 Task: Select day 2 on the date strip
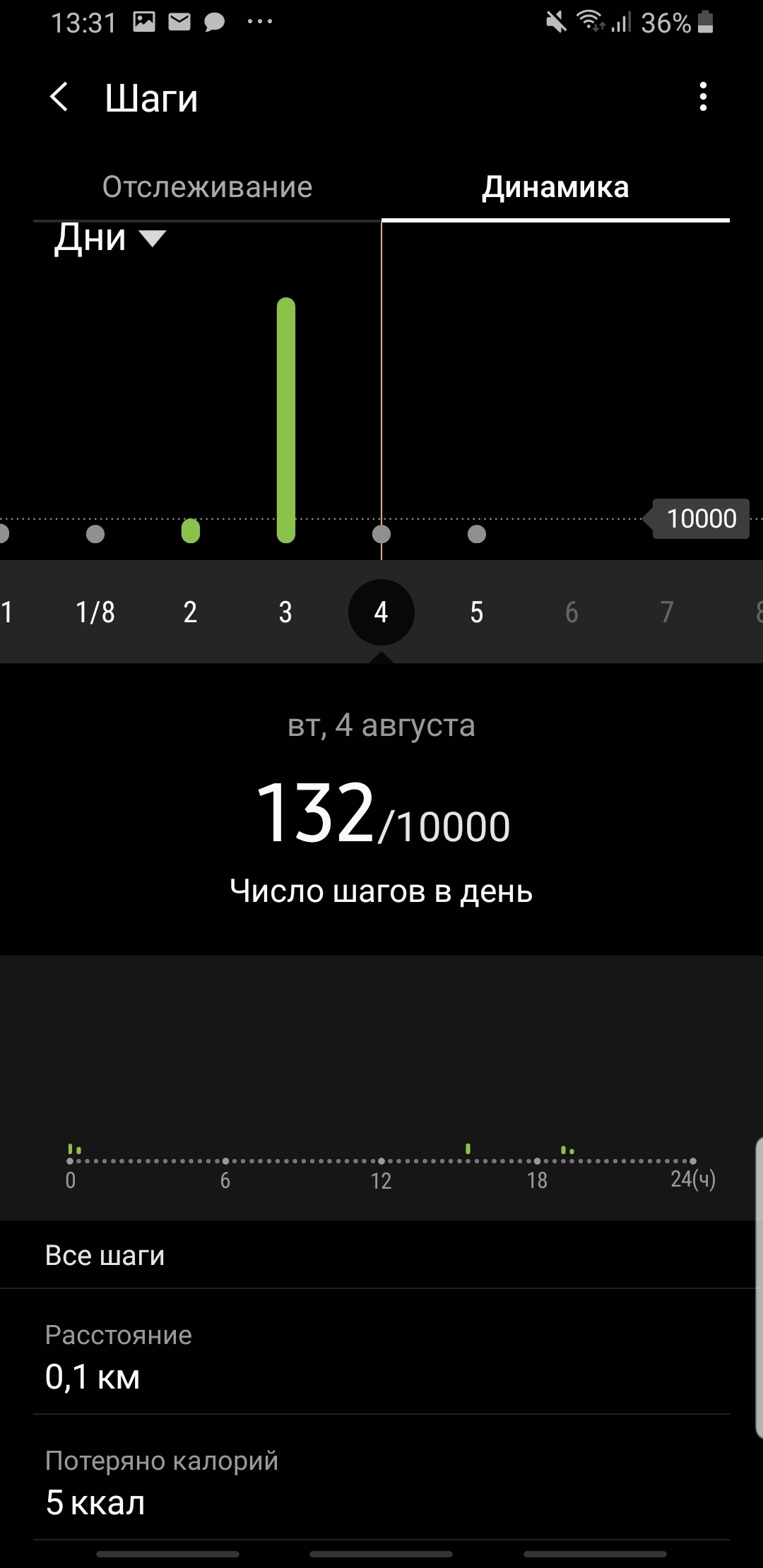190,612
